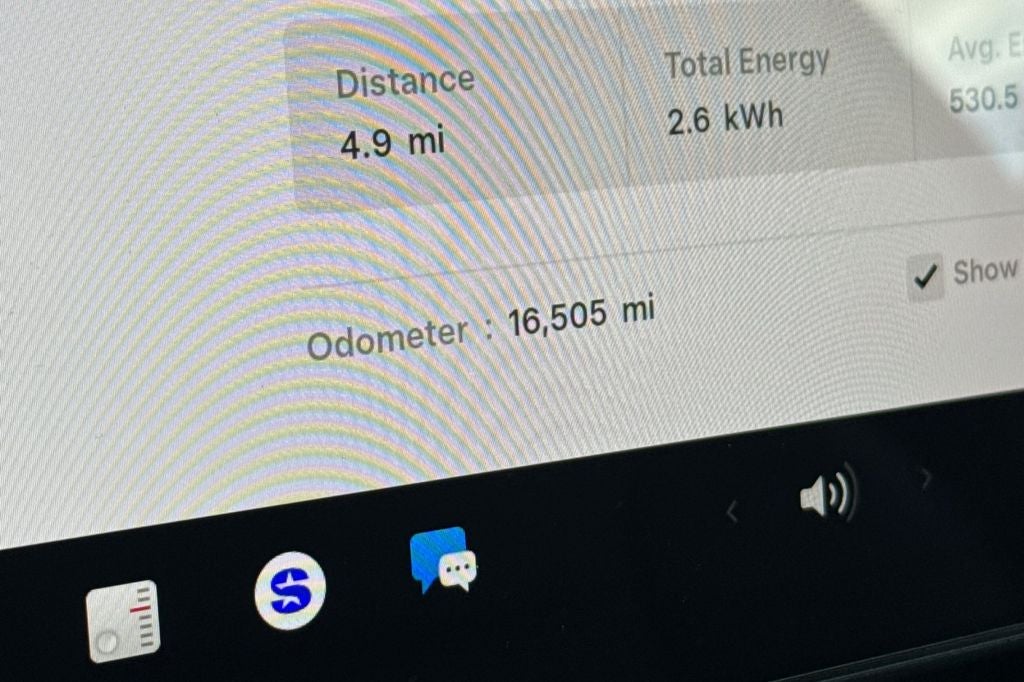Launch the SiriusXM app
Viewport: 1024px width, 682px height.
[x=290, y=591]
